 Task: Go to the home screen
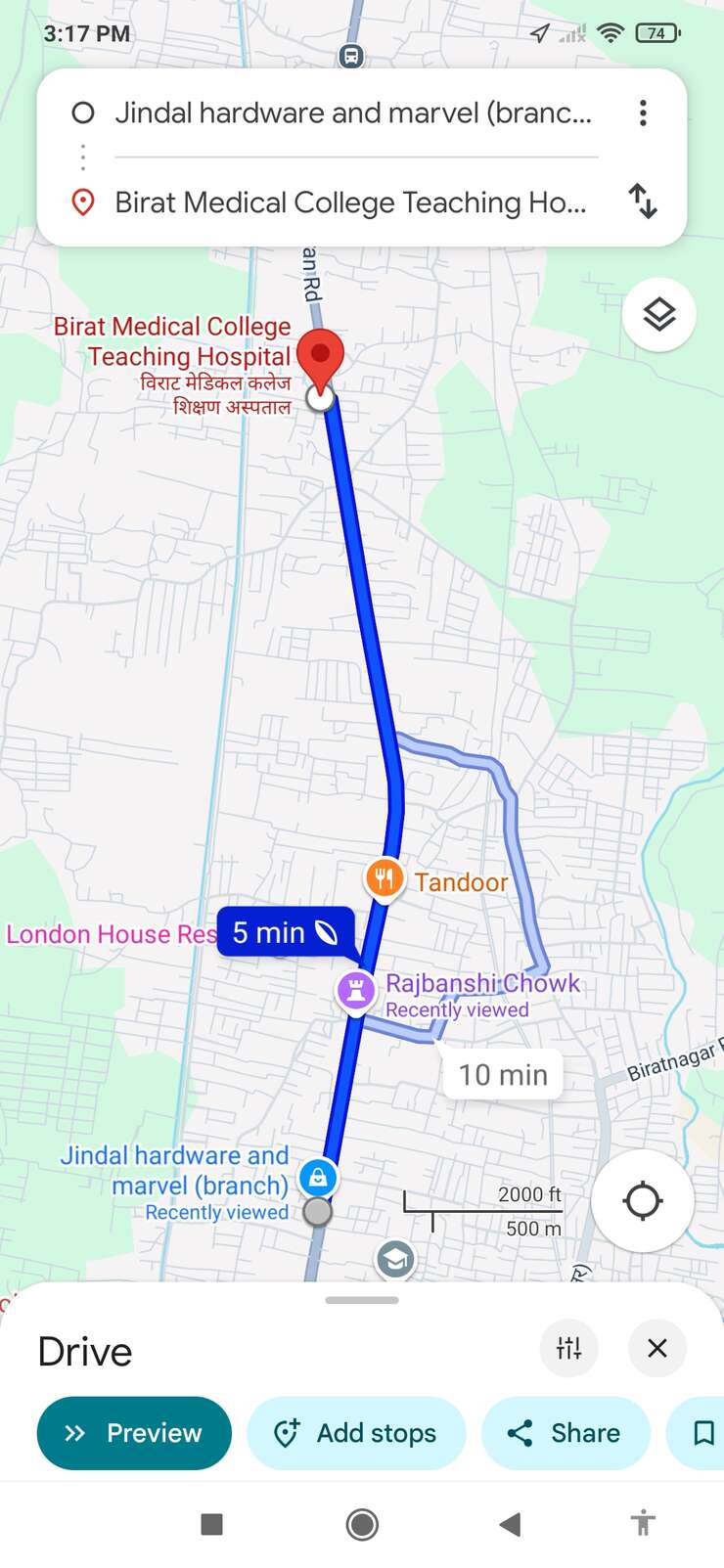click(362, 1524)
